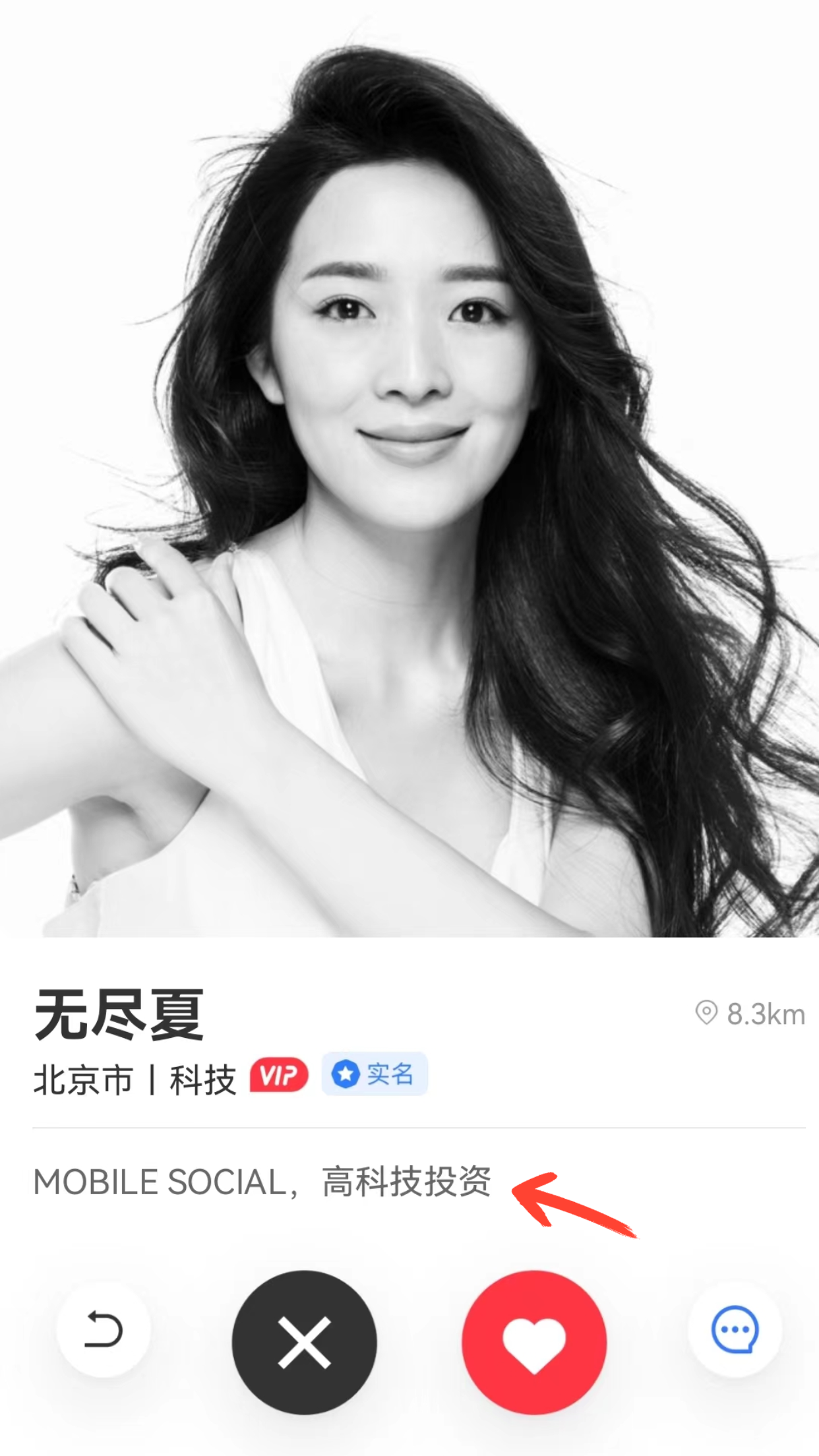Undo the last swipe action
This screenshot has height=1456, width=819.
pos(104,1329)
